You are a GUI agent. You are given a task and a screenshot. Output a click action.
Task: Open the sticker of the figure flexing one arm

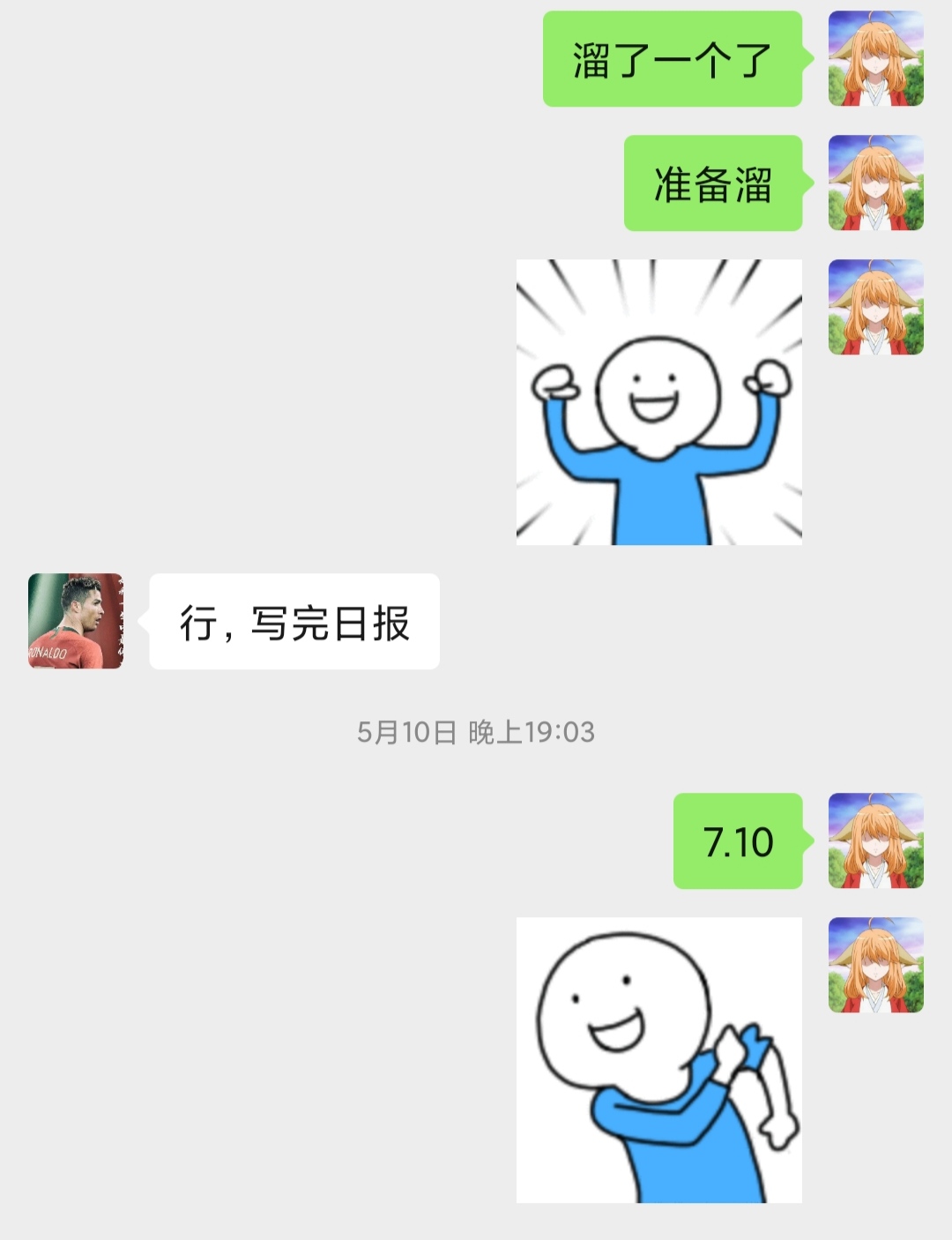point(658,1059)
